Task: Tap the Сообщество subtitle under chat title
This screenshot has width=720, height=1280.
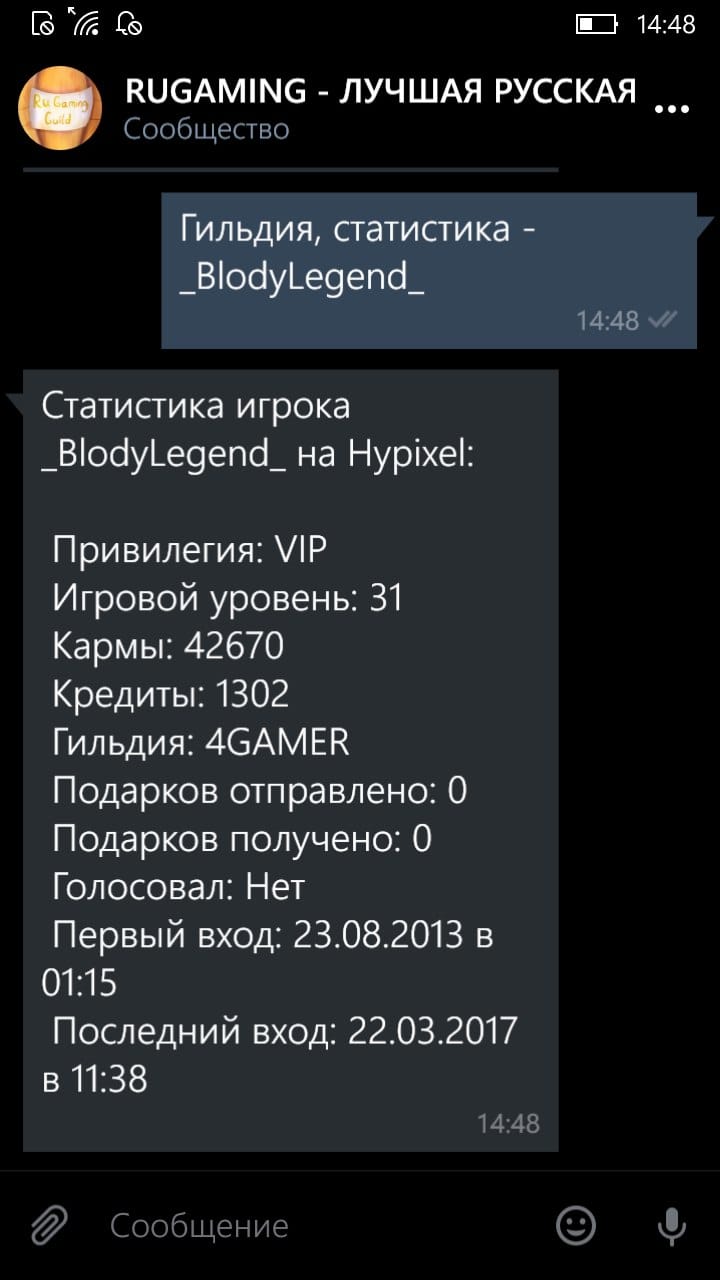Action: coord(203,128)
